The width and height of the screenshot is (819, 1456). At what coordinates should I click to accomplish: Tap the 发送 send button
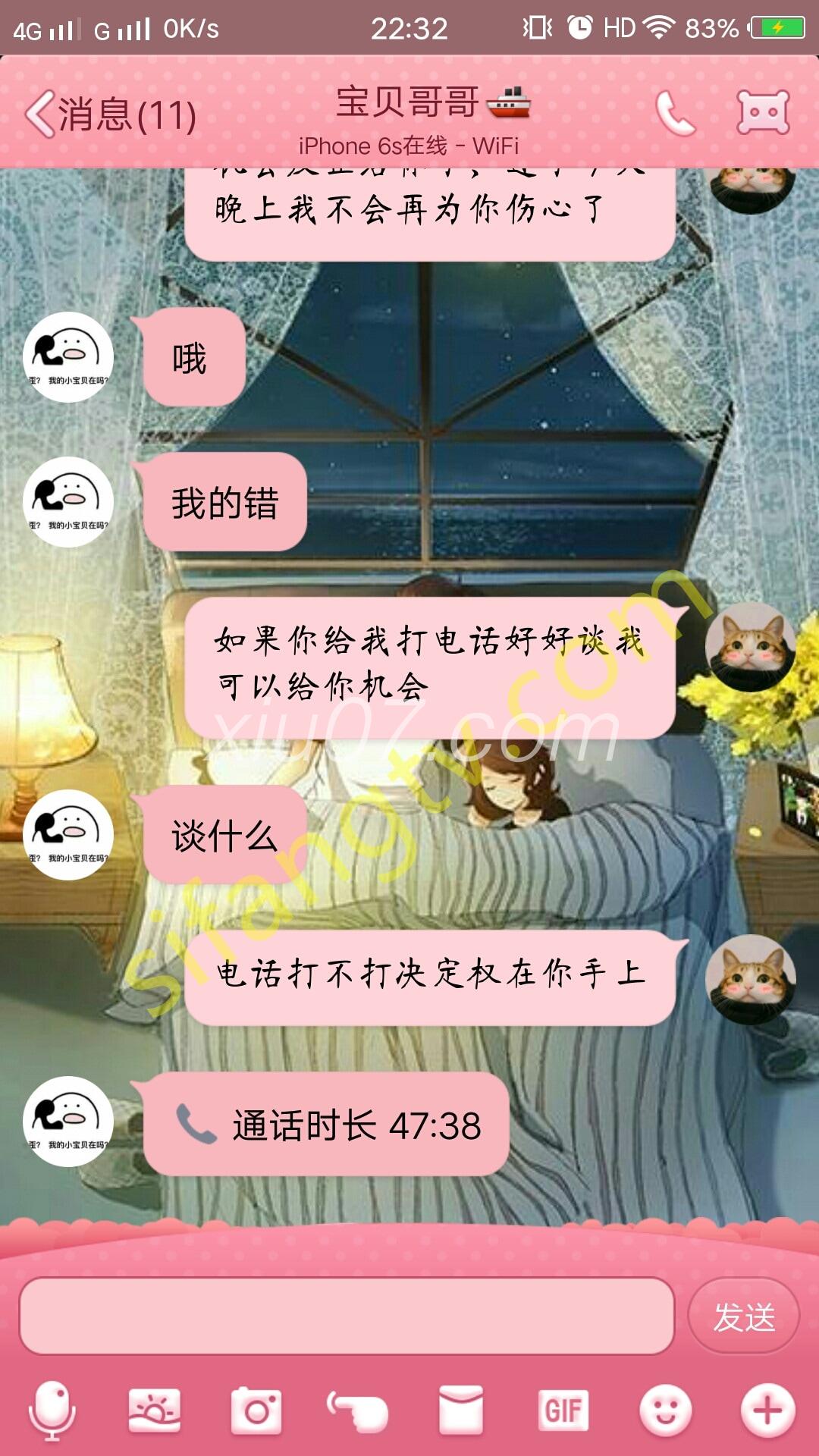coord(743,1316)
